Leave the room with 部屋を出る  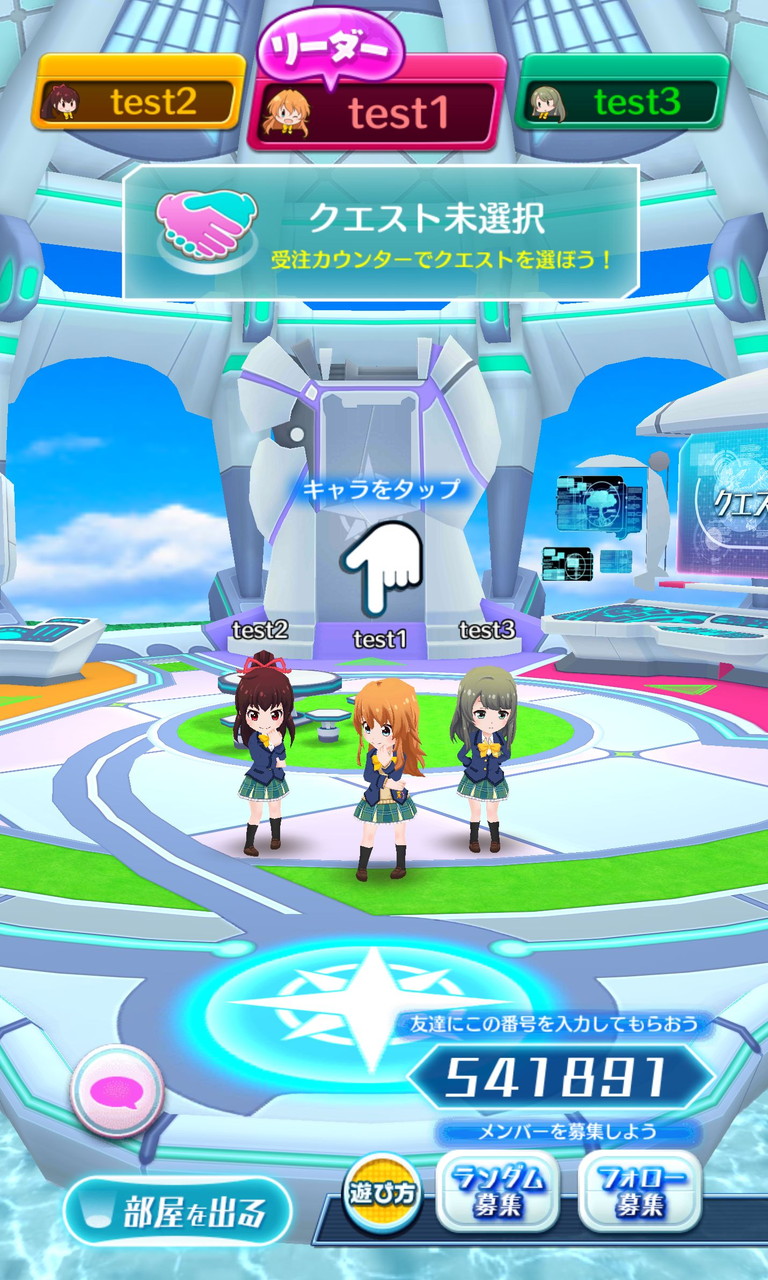(178, 1212)
